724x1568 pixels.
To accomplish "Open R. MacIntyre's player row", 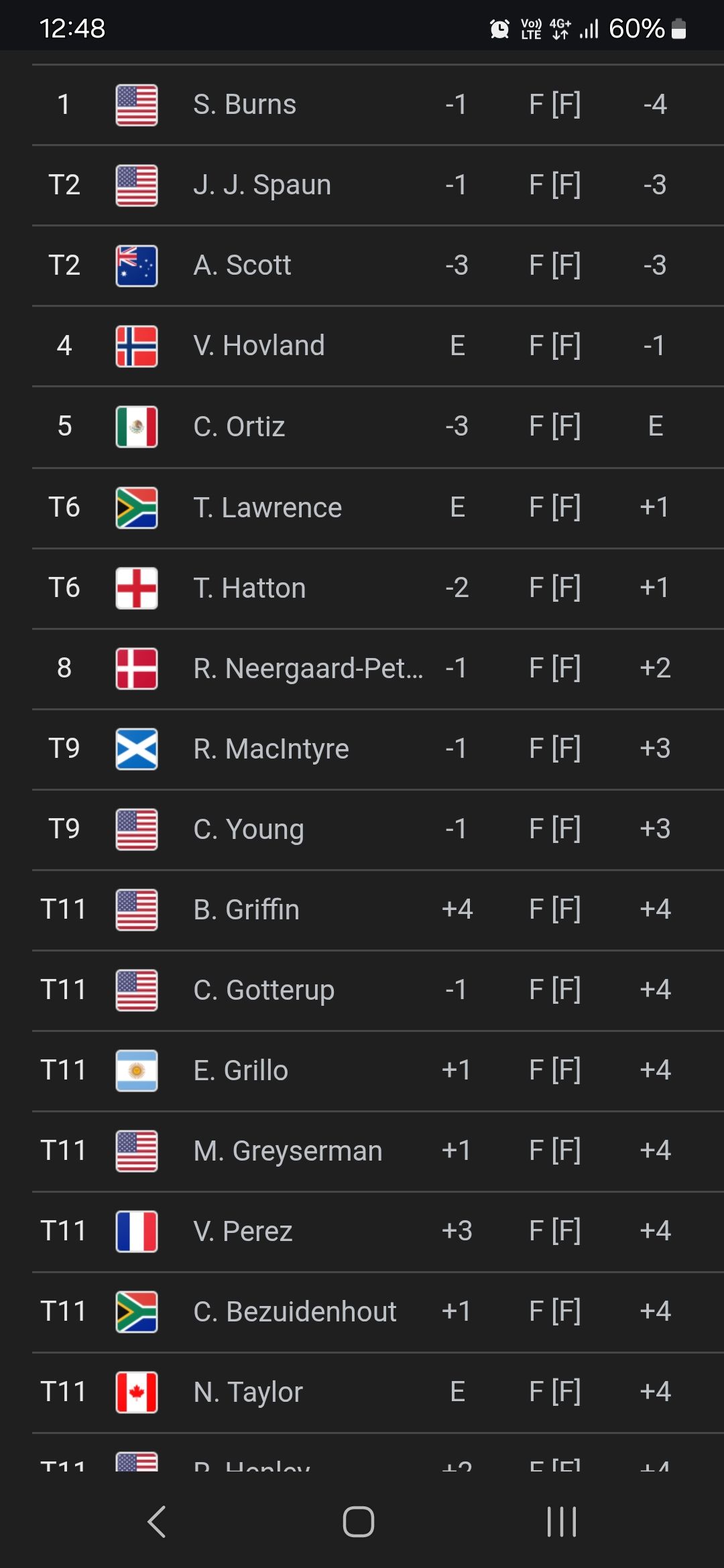I will pyautogui.click(x=362, y=748).
